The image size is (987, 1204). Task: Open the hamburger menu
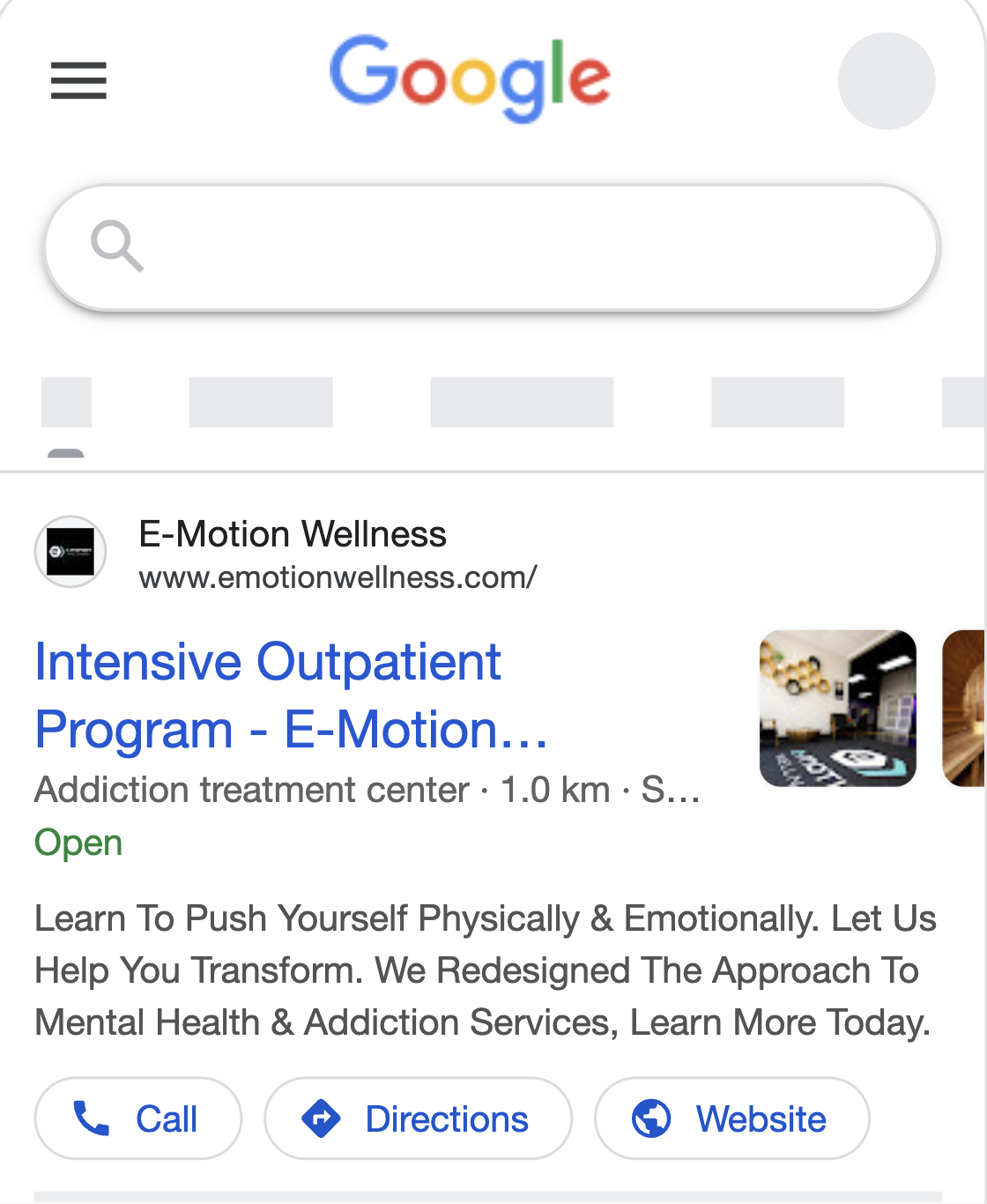[x=78, y=81]
